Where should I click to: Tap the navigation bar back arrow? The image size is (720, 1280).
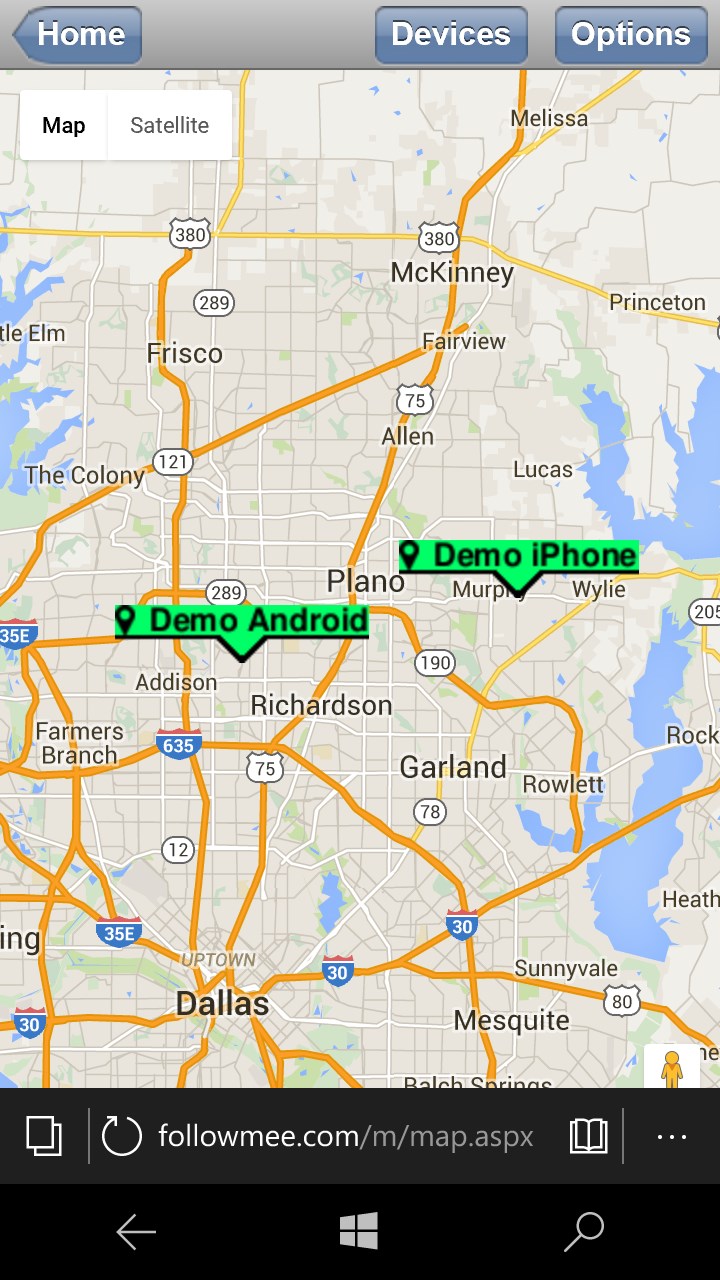(x=137, y=1231)
